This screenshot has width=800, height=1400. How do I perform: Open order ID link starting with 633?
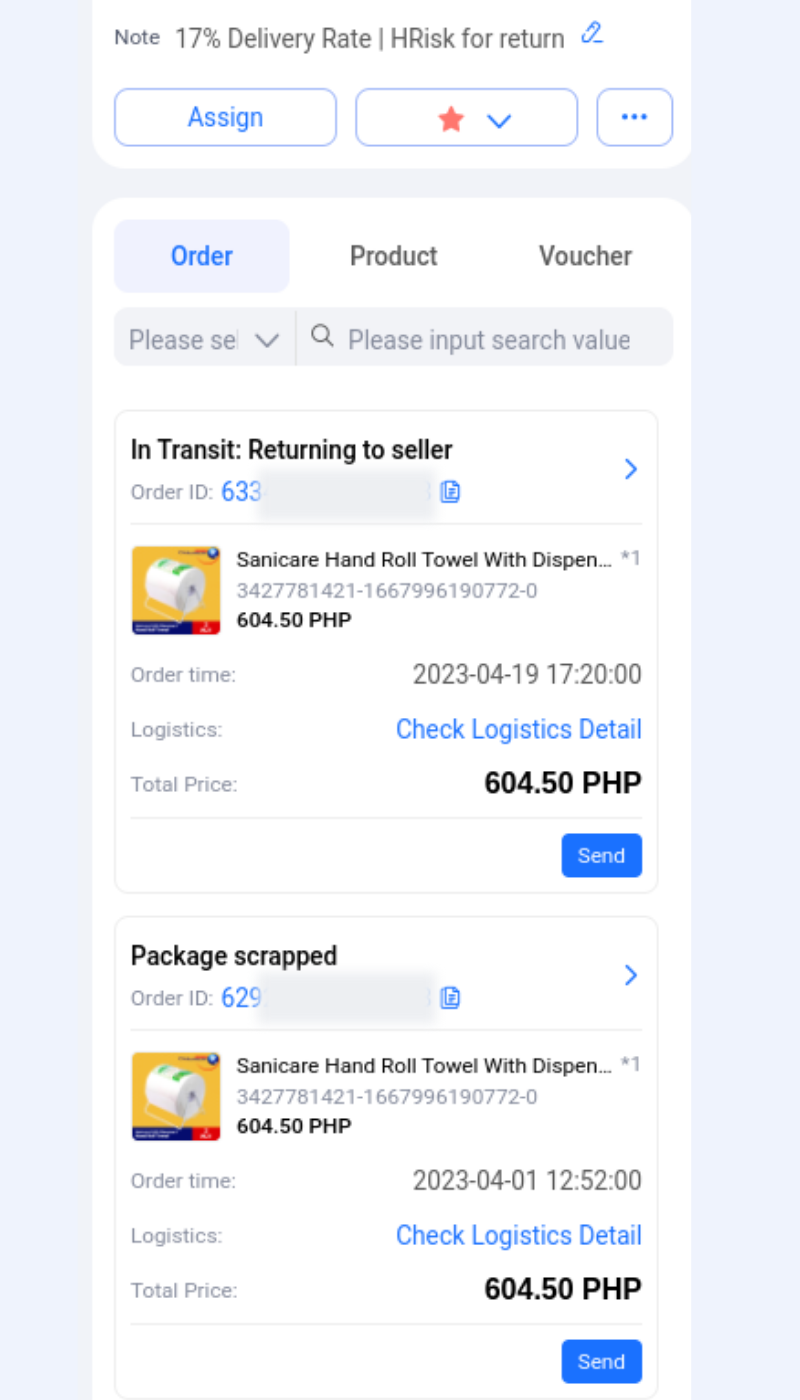click(x=242, y=492)
